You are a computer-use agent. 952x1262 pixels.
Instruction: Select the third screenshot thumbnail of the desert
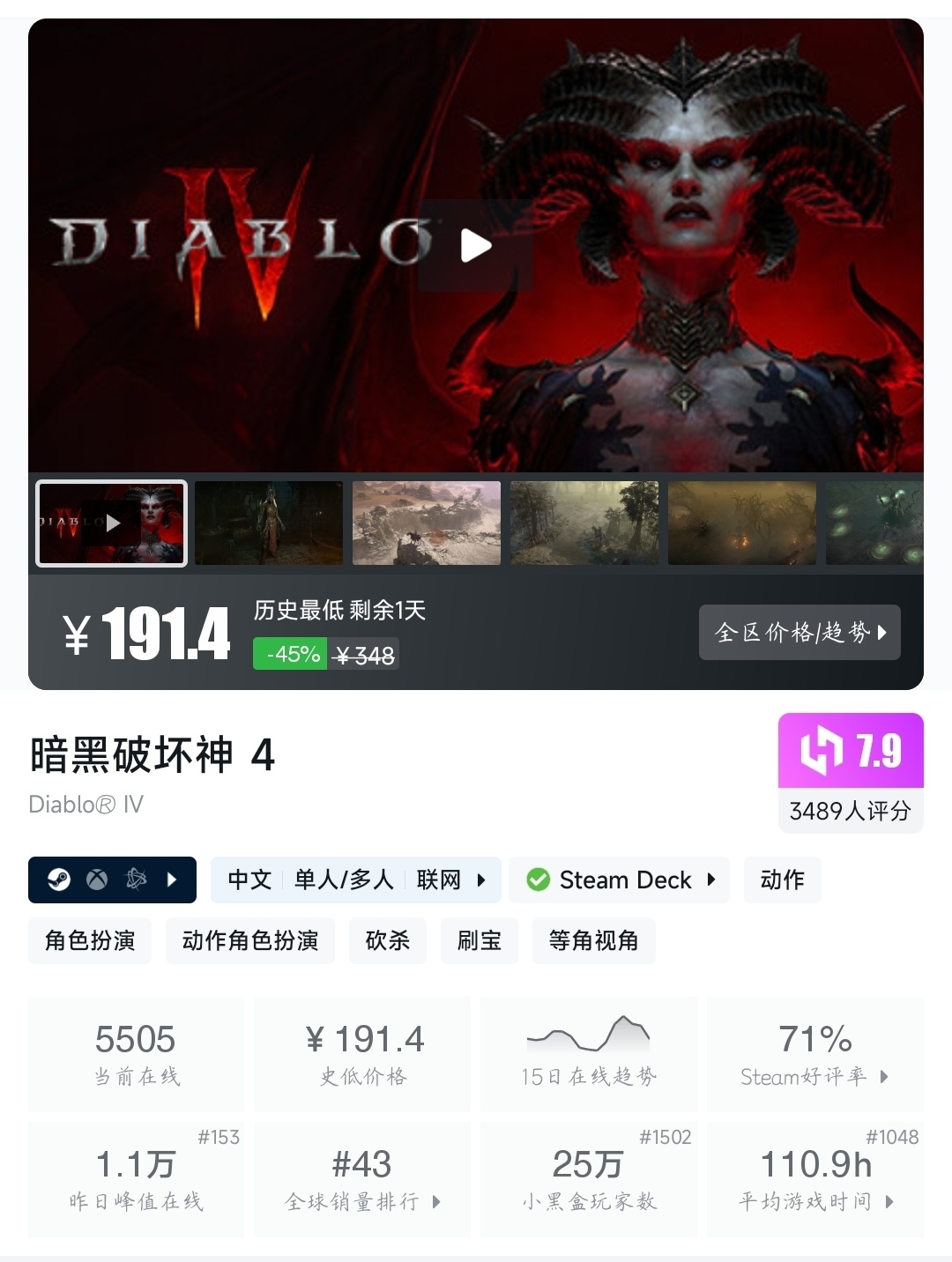pyautogui.click(x=427, y=523)
